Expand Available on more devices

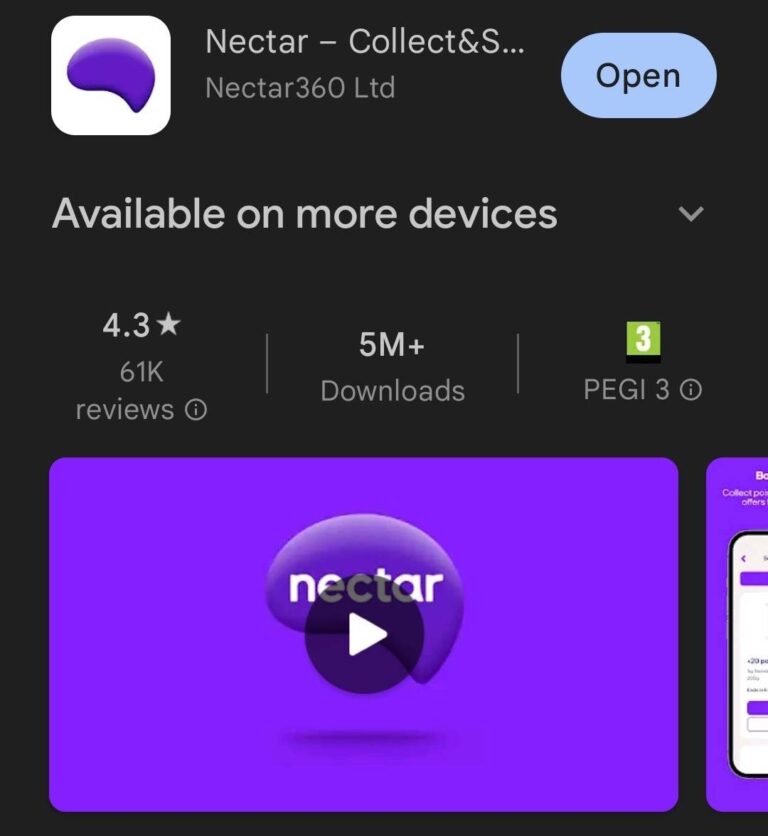[x=690, y=214]
